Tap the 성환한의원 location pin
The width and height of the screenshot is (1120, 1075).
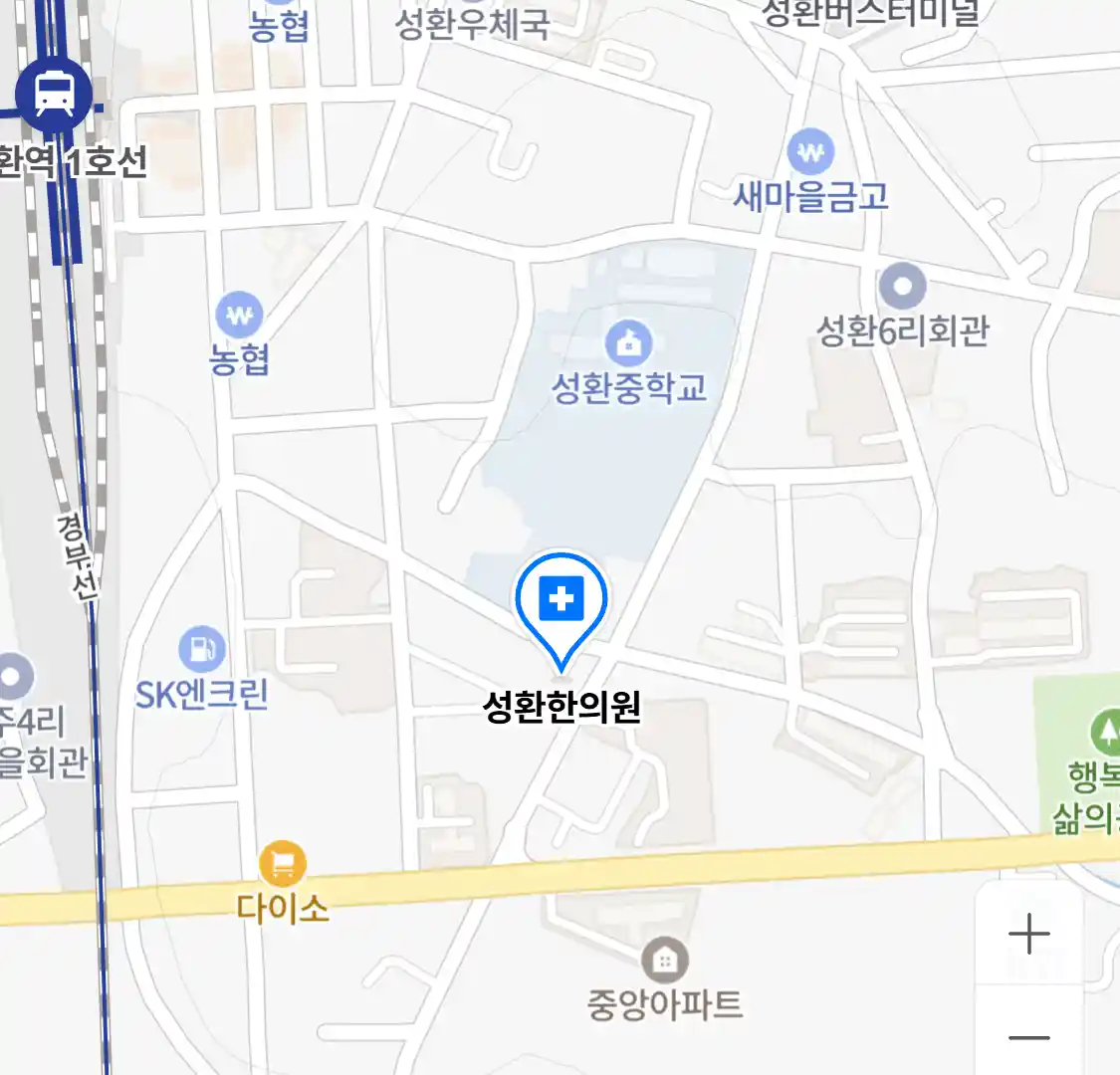pos(561,600)
